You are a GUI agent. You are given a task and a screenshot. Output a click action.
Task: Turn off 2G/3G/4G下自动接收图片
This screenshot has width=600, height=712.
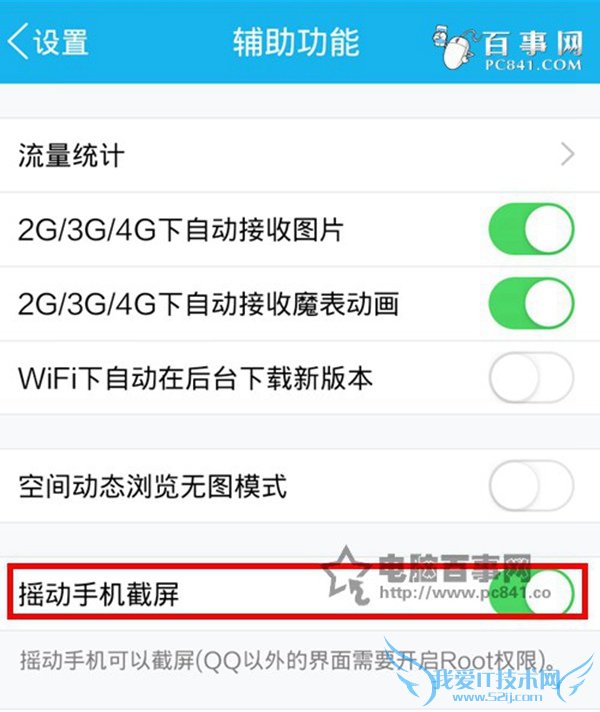tap(531, 229)
